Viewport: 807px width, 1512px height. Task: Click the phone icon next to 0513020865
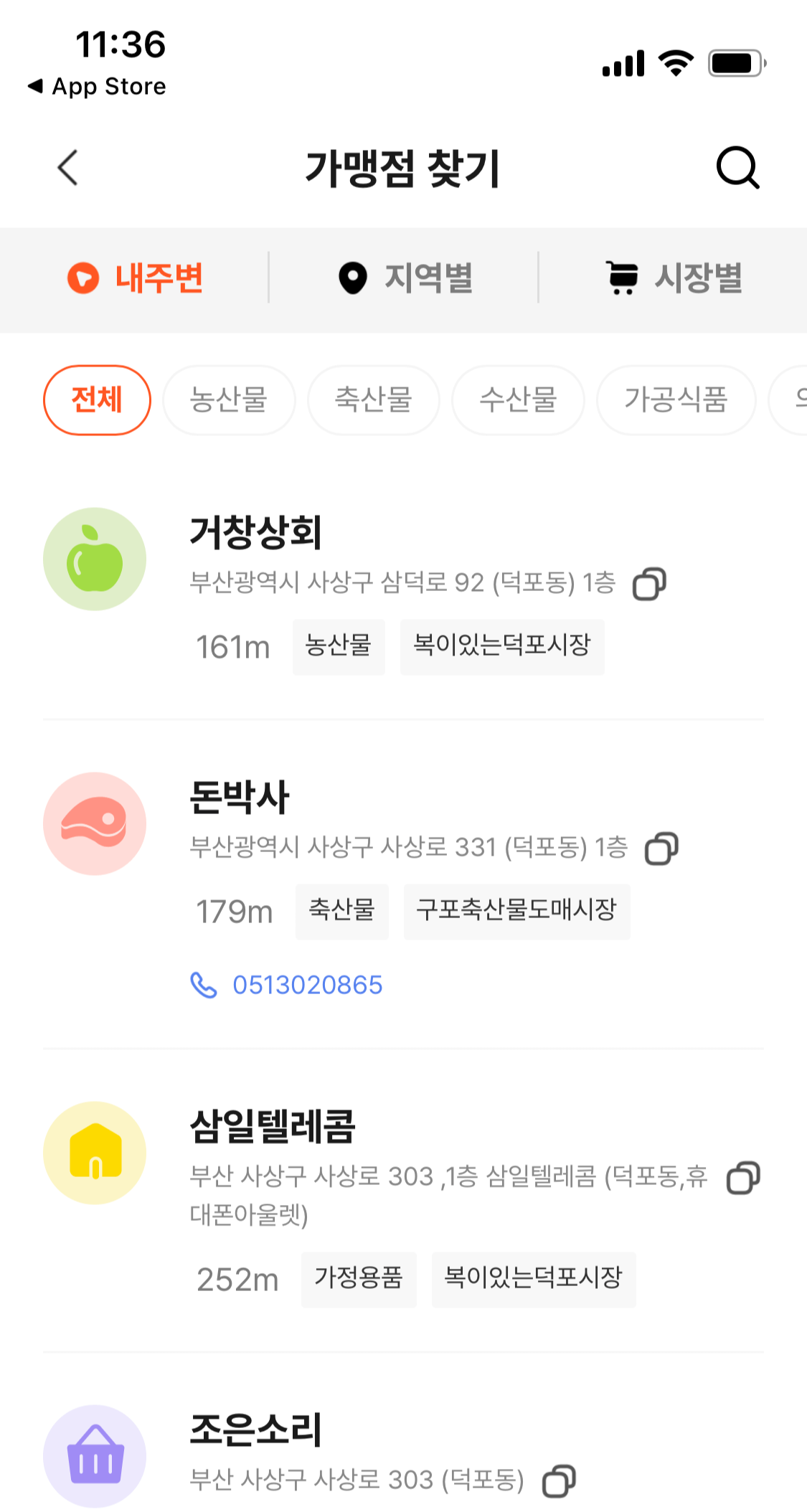click(204, 986)
